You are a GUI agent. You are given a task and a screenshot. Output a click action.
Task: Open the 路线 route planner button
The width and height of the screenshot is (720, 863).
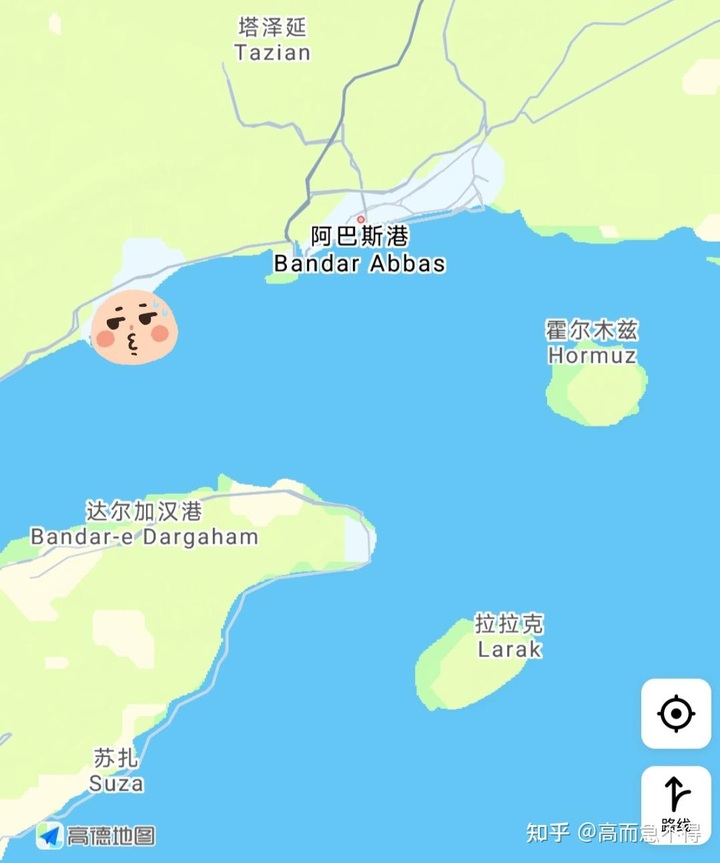676,802
